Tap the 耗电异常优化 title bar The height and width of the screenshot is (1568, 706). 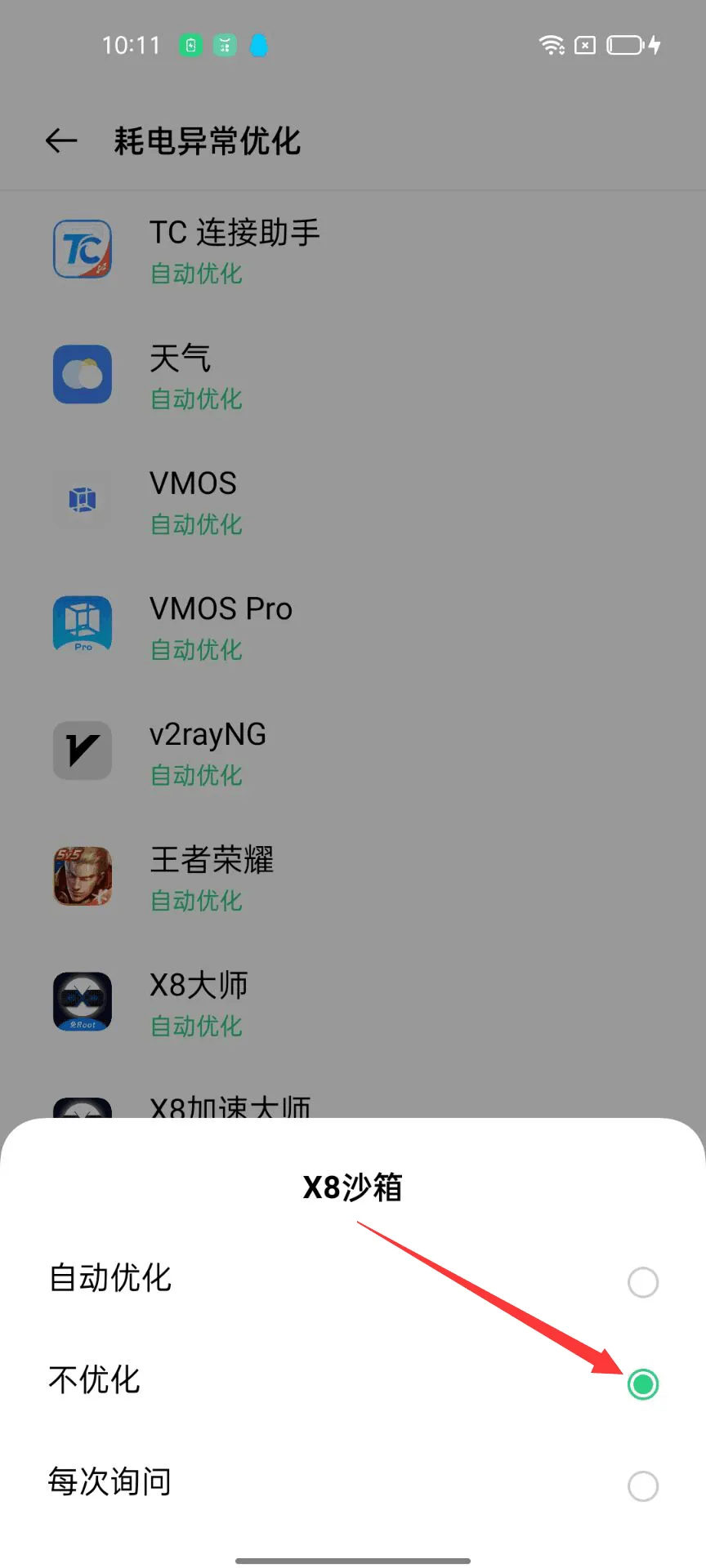[x=208, y=141]
